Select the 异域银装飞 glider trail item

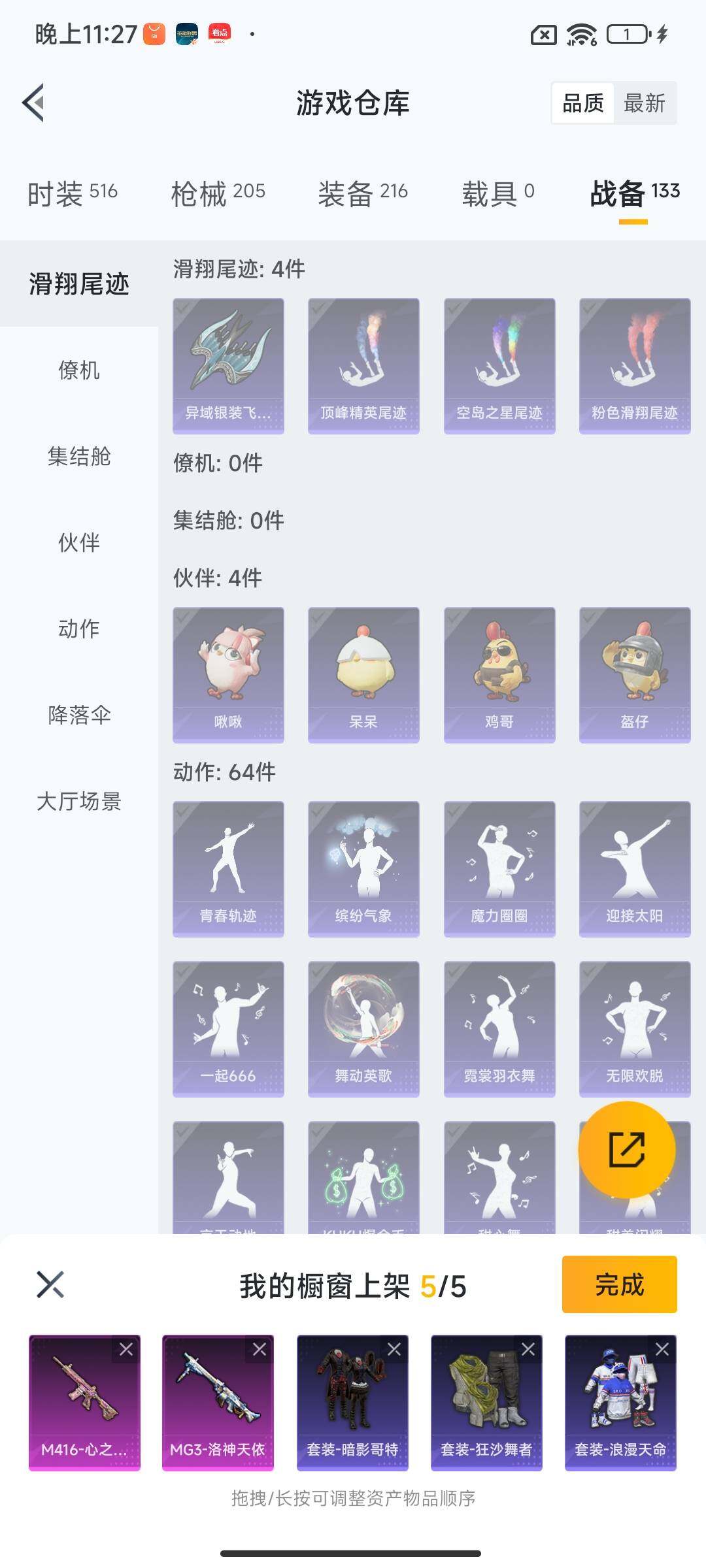(x=227, y=364)
